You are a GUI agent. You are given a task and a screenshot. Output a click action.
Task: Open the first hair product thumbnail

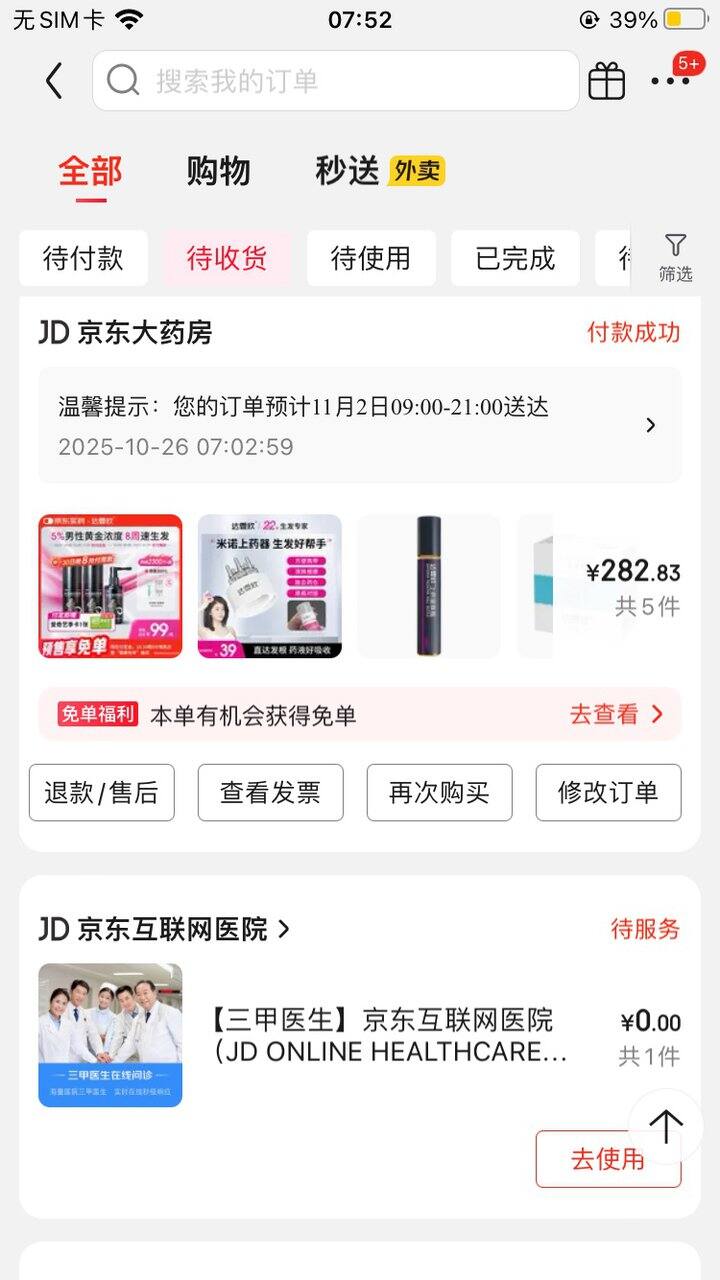[110, 586]
